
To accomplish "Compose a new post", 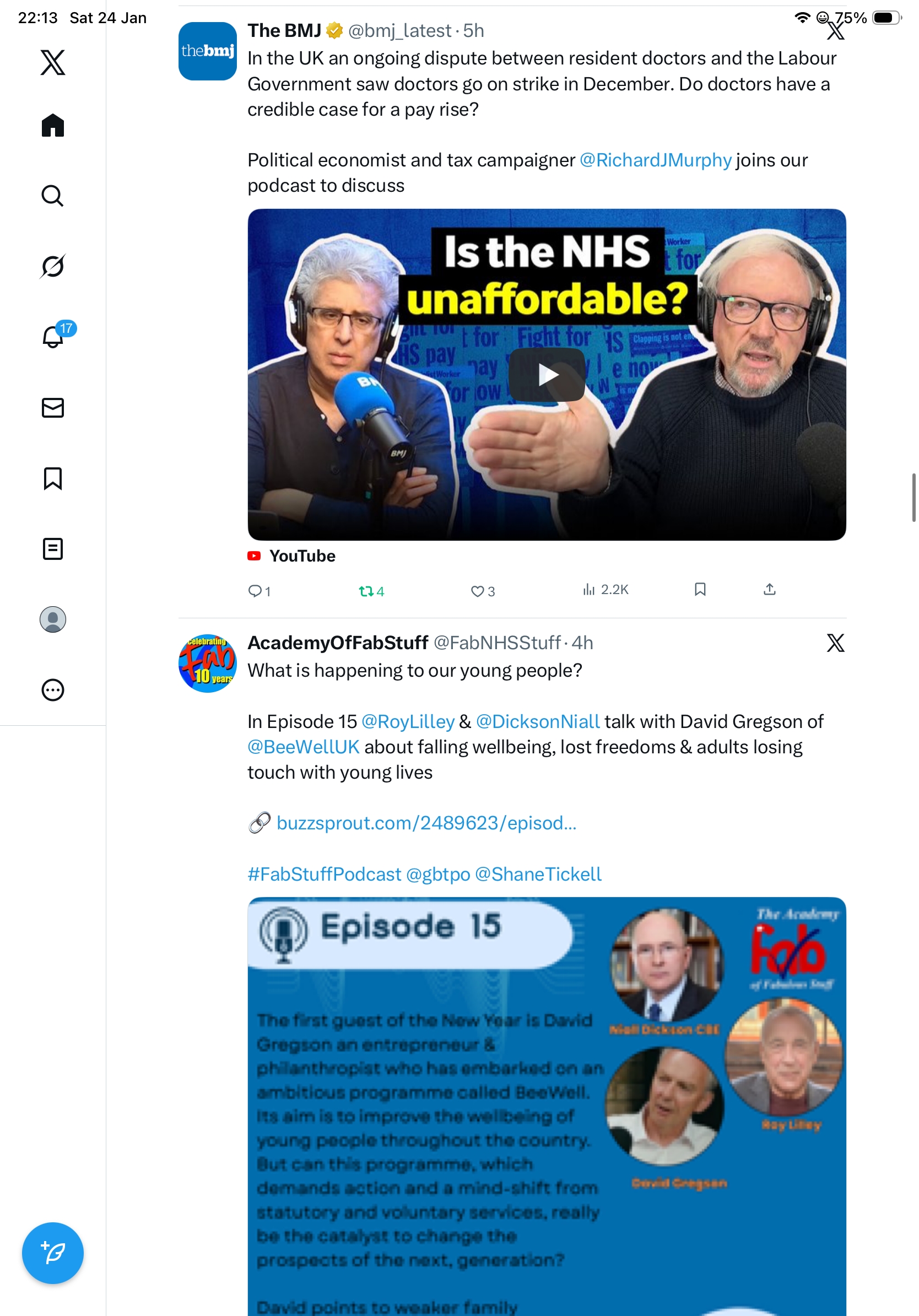I will pos(53,1253).
